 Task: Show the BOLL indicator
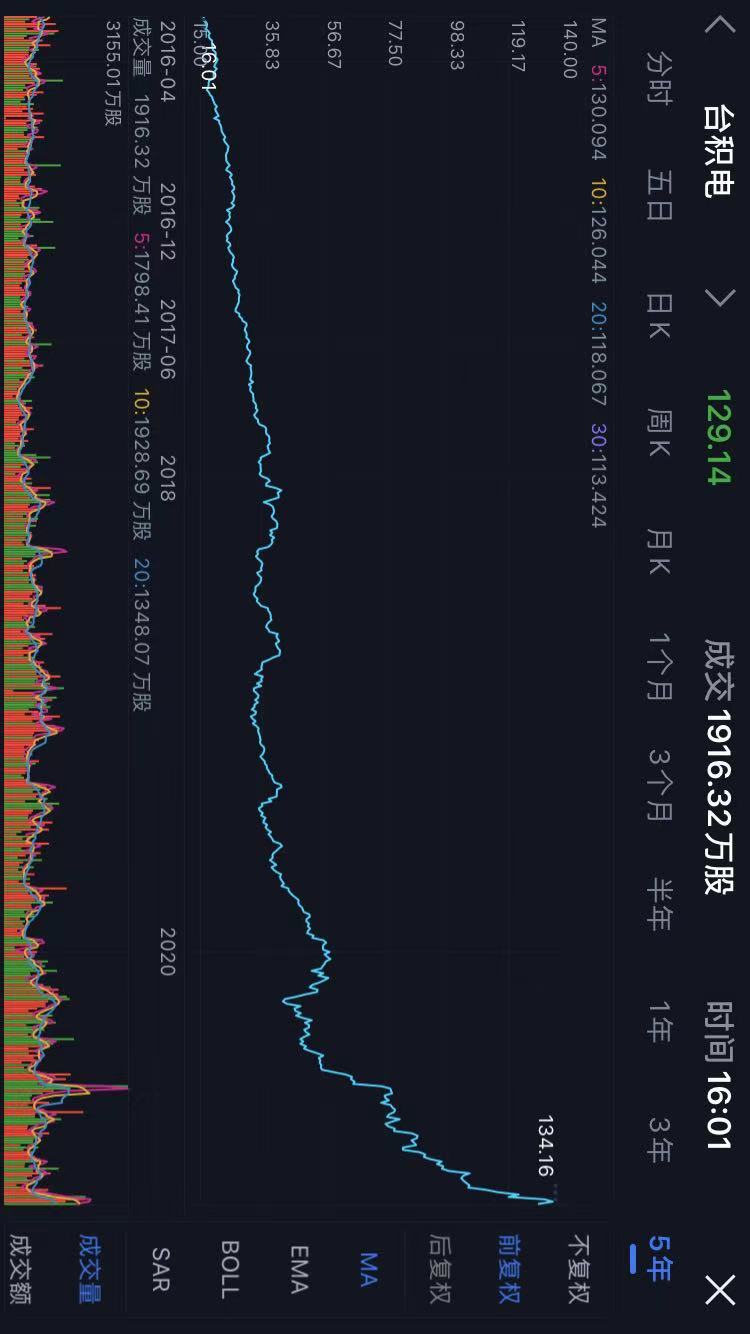point(229,1270)
